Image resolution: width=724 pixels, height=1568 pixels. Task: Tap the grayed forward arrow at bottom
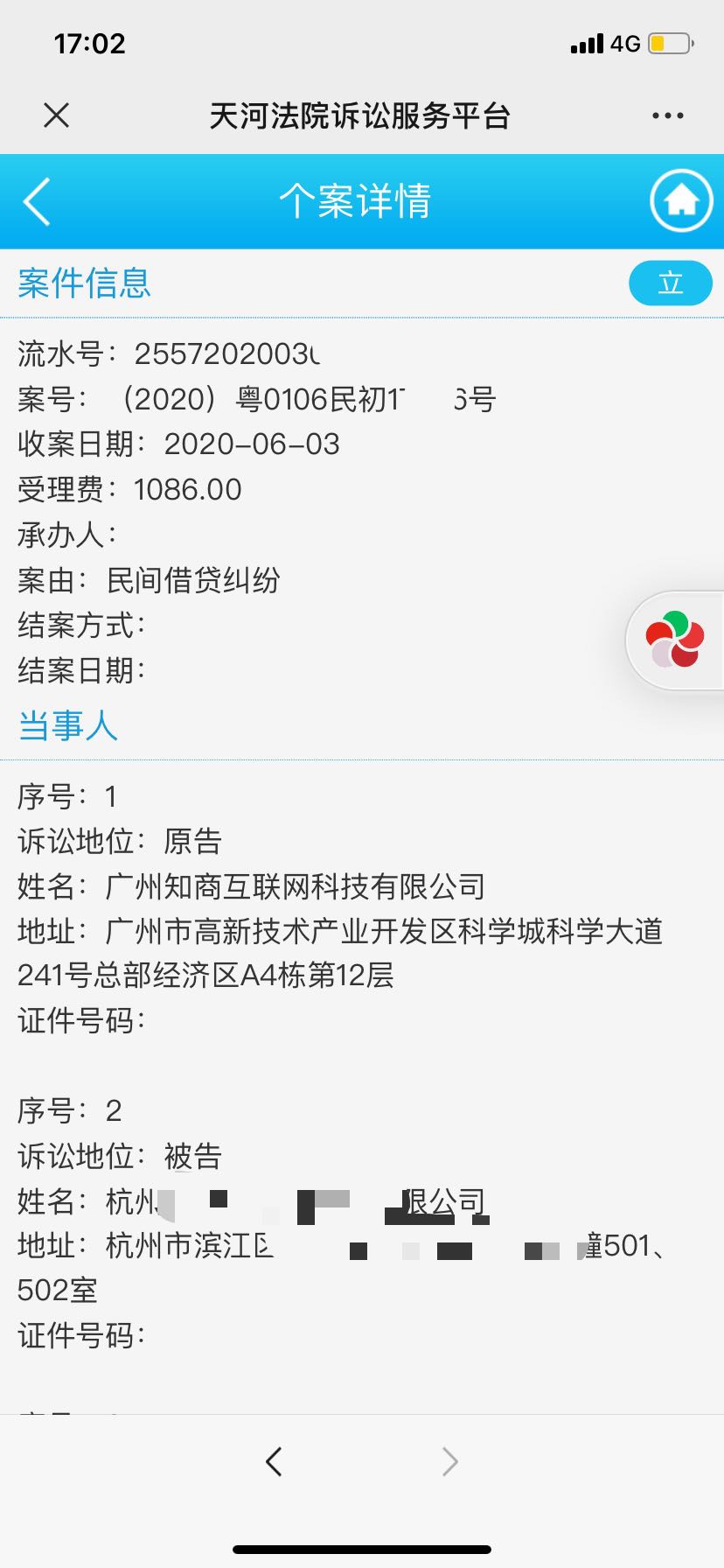pos(449,1459)
